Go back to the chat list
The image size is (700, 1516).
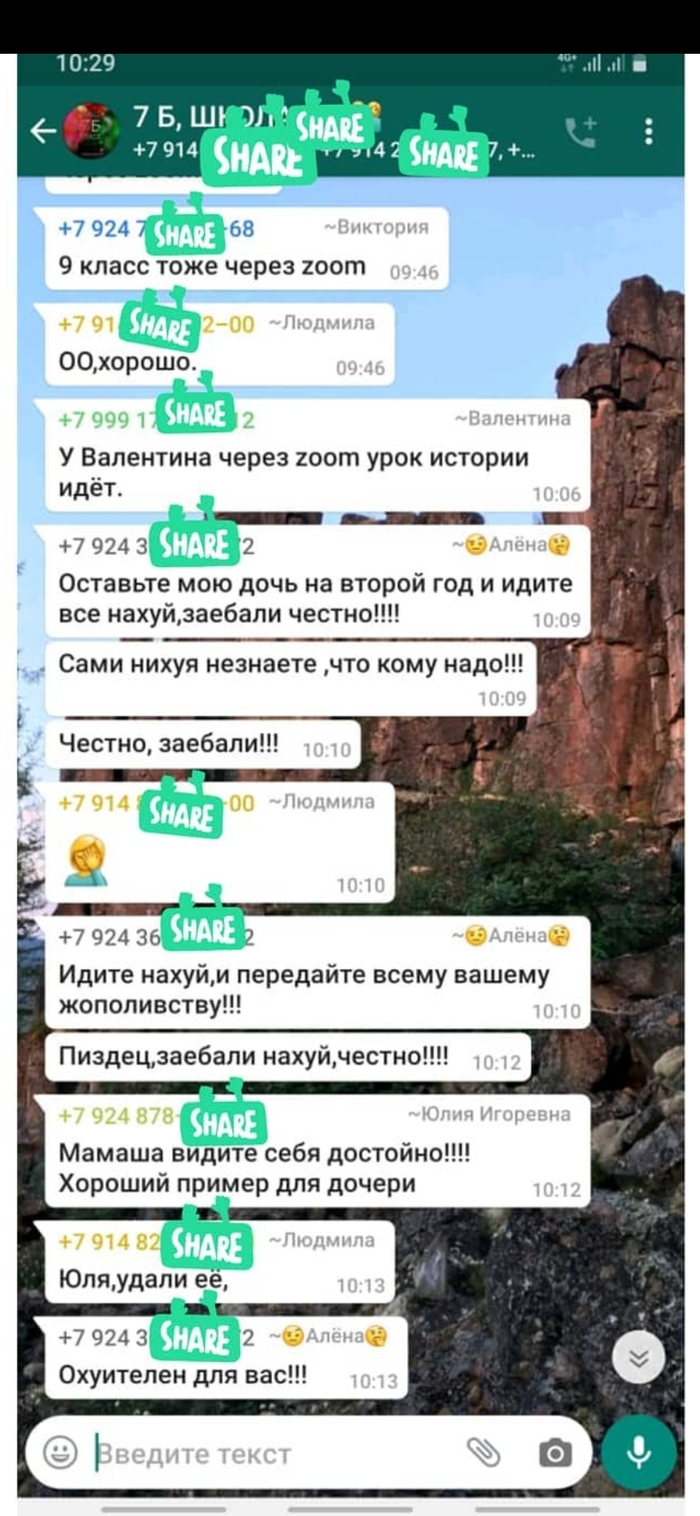(x=42, y=131)
